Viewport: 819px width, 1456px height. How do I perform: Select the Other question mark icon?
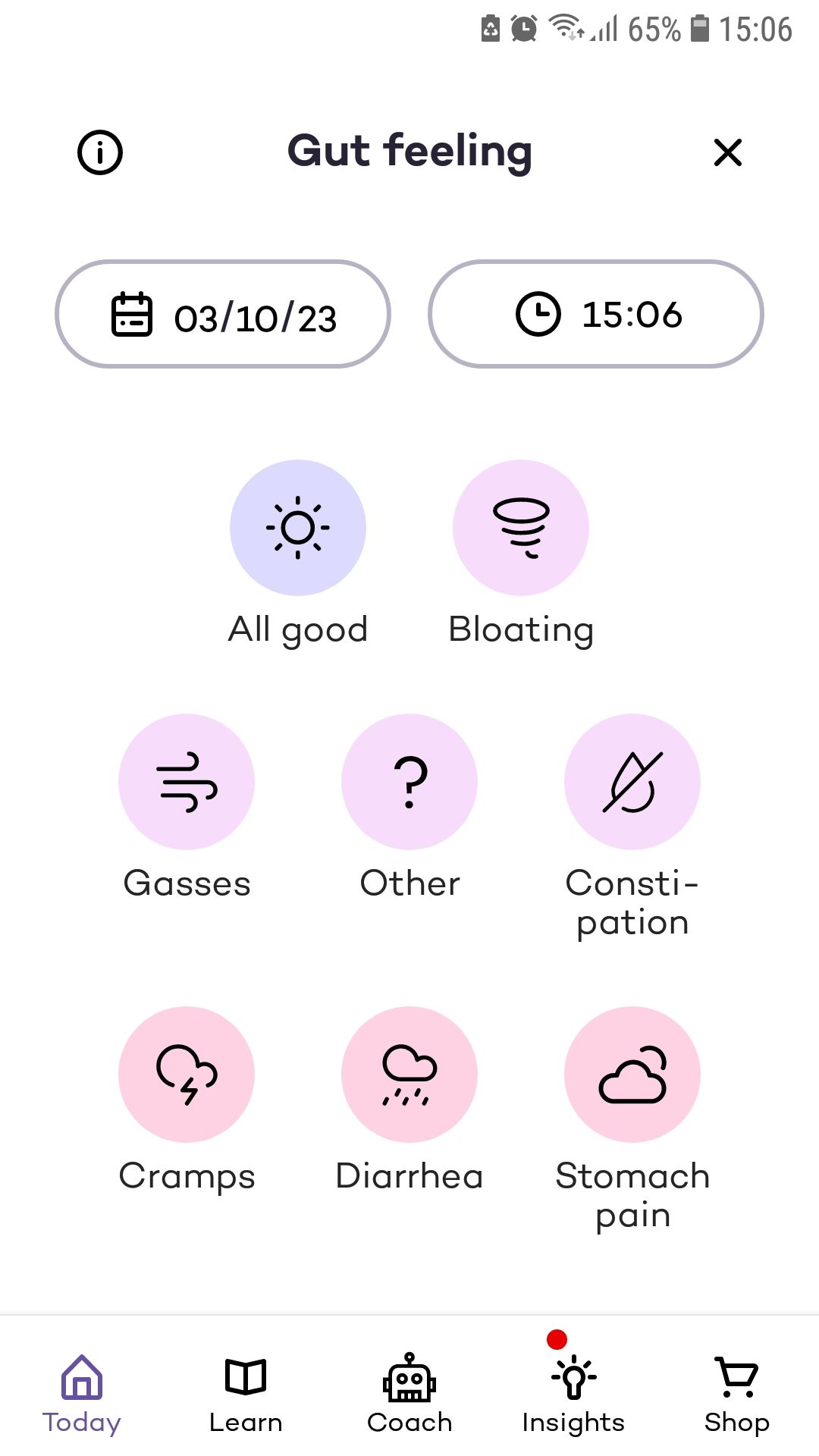pos(409,781)
